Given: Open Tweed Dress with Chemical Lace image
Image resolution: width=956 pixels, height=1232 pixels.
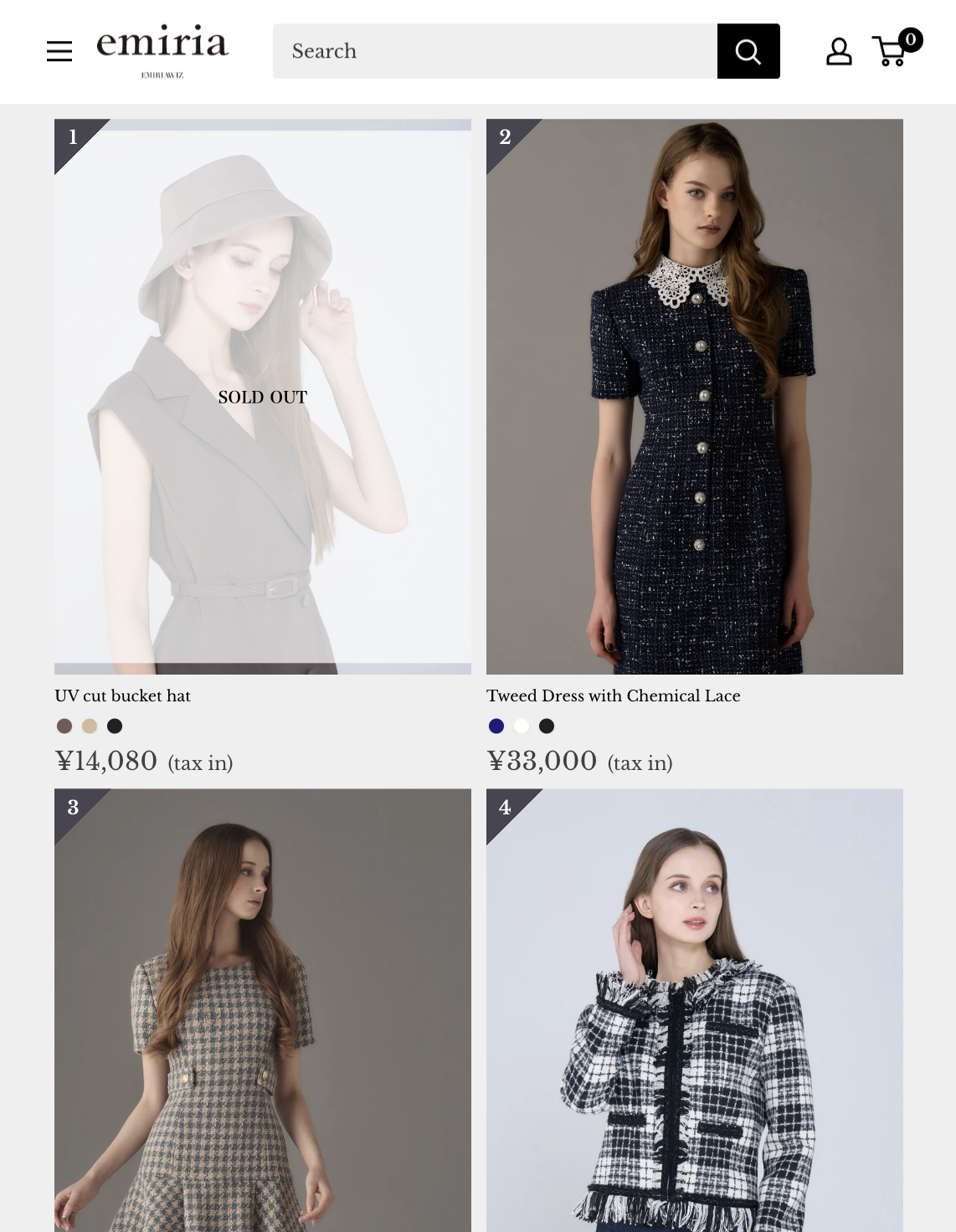Looking at the screenshot, I should (694, 396).
